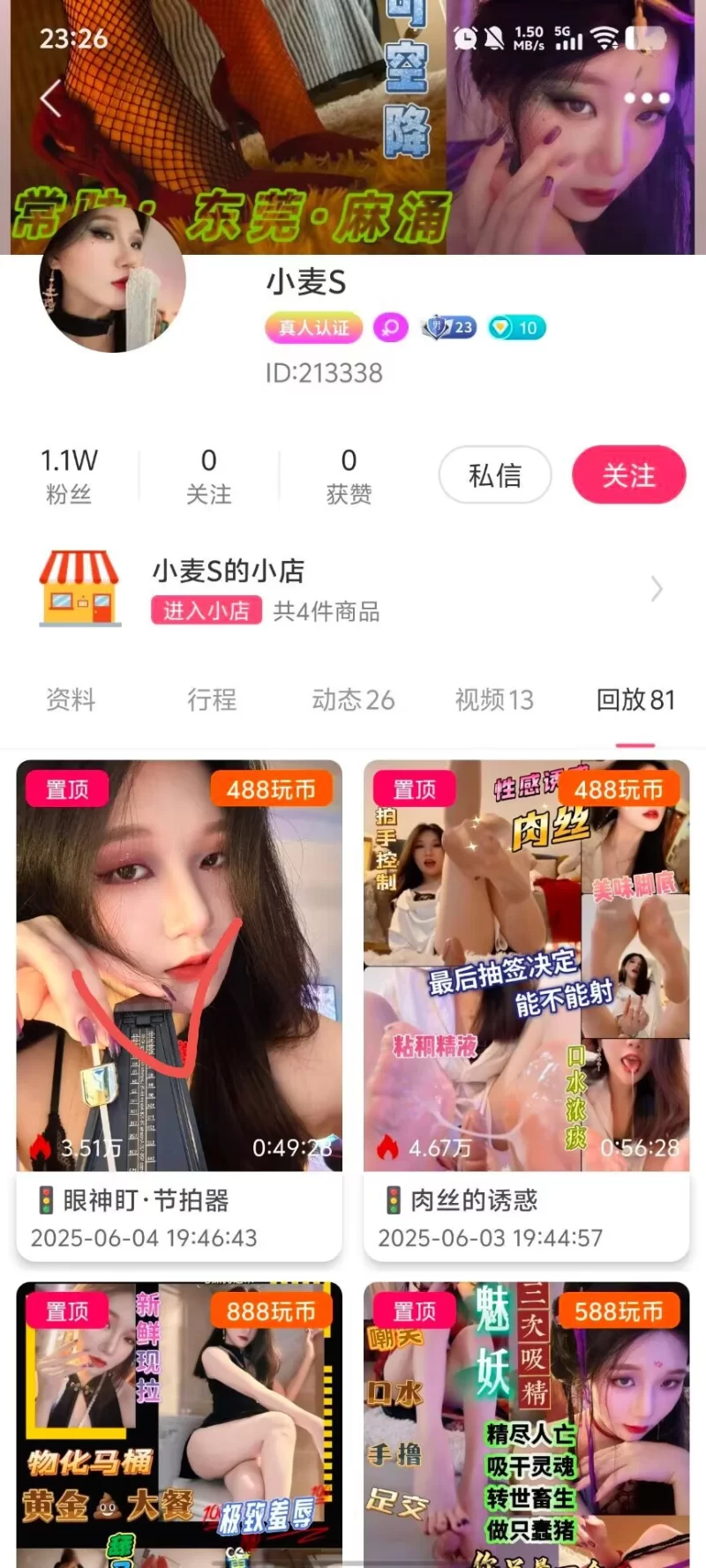
Task: Switch to the 资料 tab
Action: pos(71,700)
